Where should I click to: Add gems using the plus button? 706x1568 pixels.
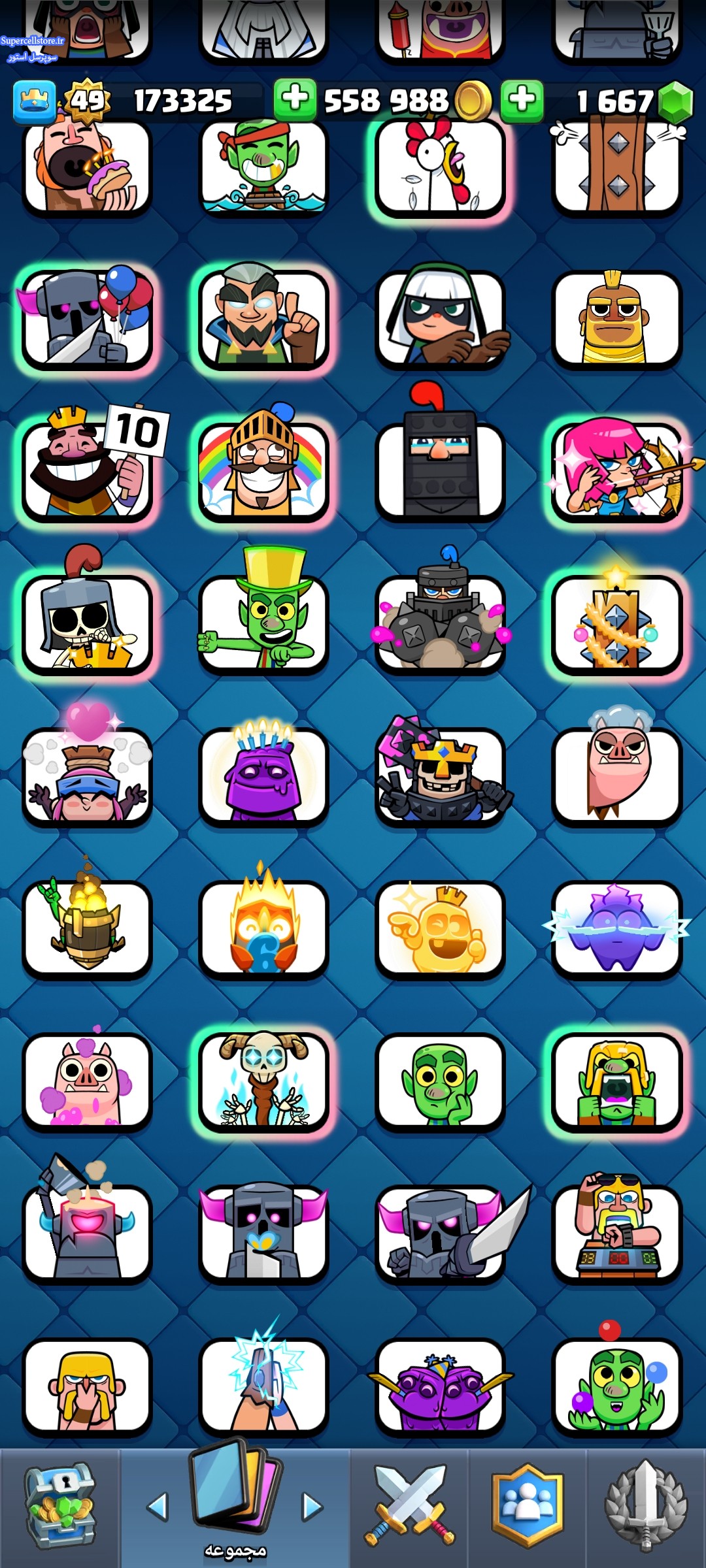(522, 101)
